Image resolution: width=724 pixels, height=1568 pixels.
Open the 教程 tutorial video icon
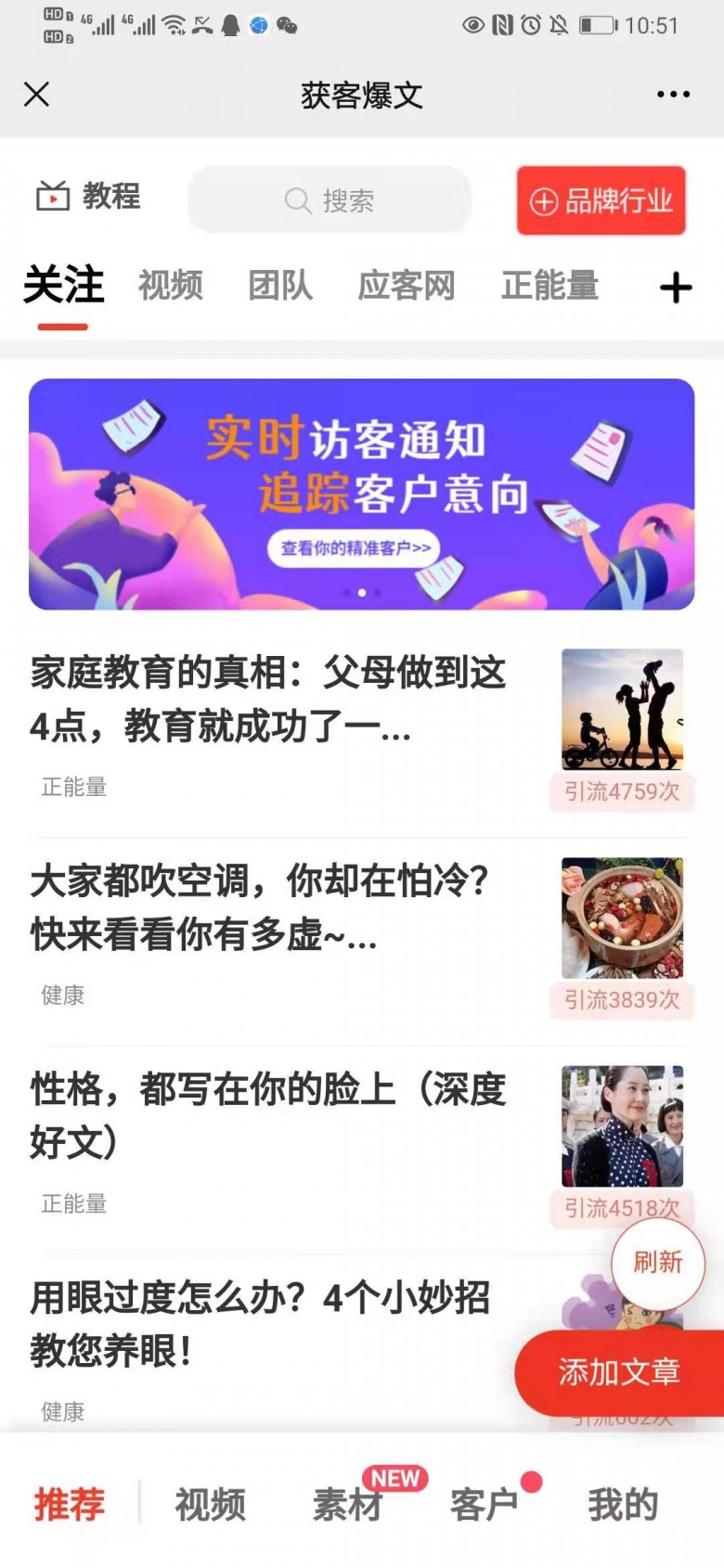click(x=55, y=197)
